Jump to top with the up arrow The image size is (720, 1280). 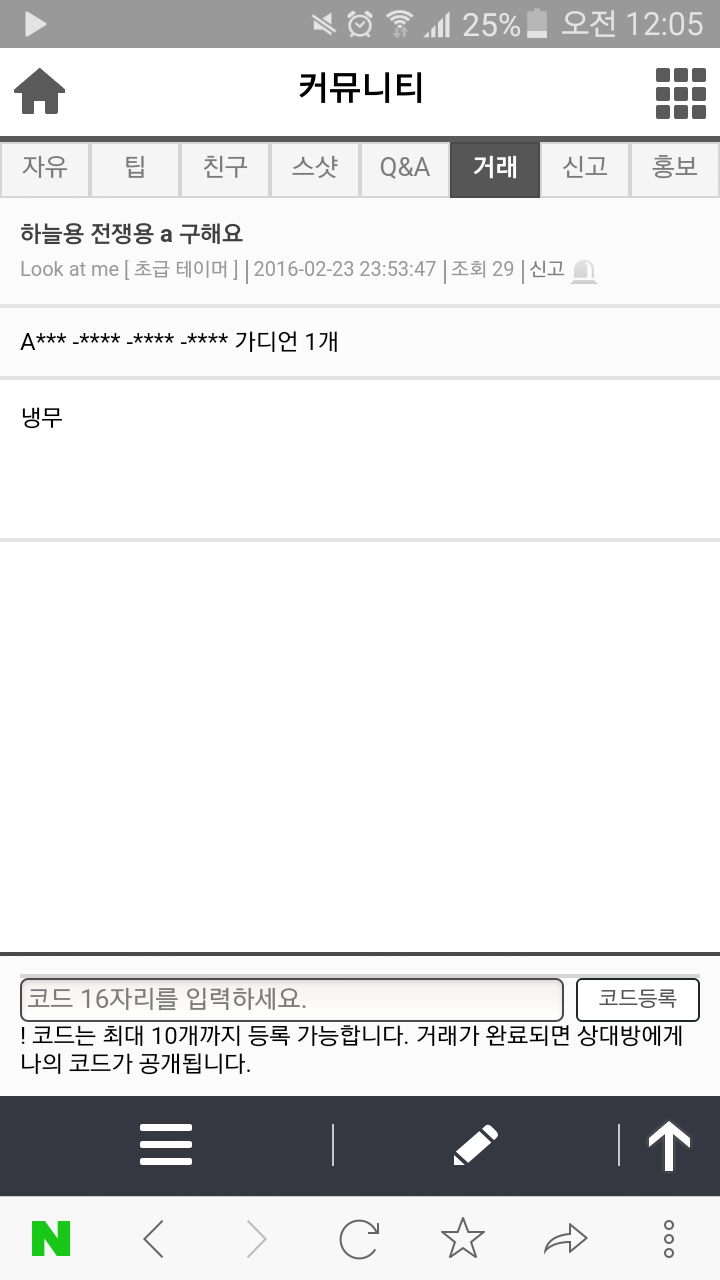[x=669, y=1145]
